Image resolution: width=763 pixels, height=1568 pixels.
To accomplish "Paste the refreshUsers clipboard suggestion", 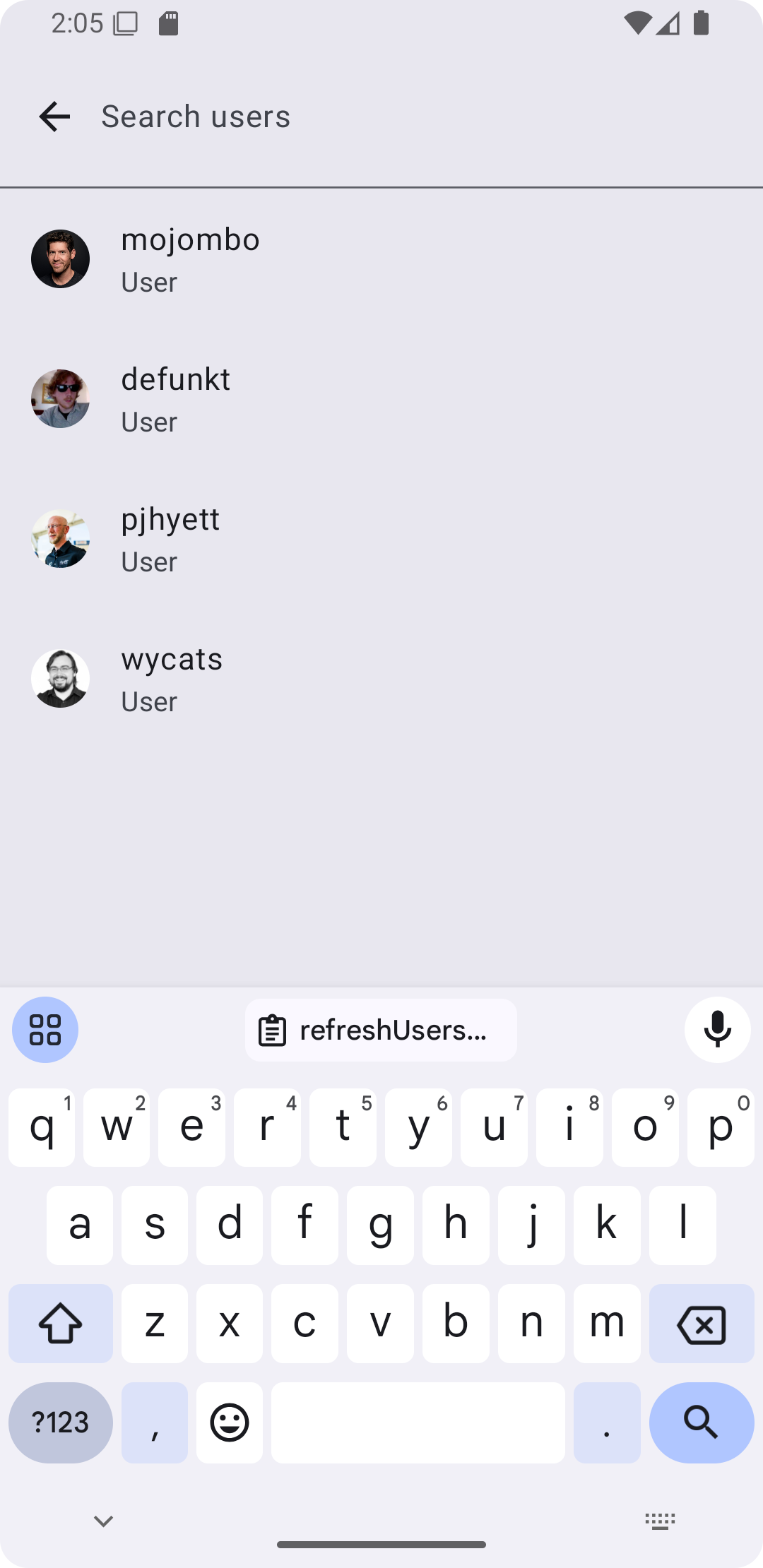I will (x=381, y=1031).
